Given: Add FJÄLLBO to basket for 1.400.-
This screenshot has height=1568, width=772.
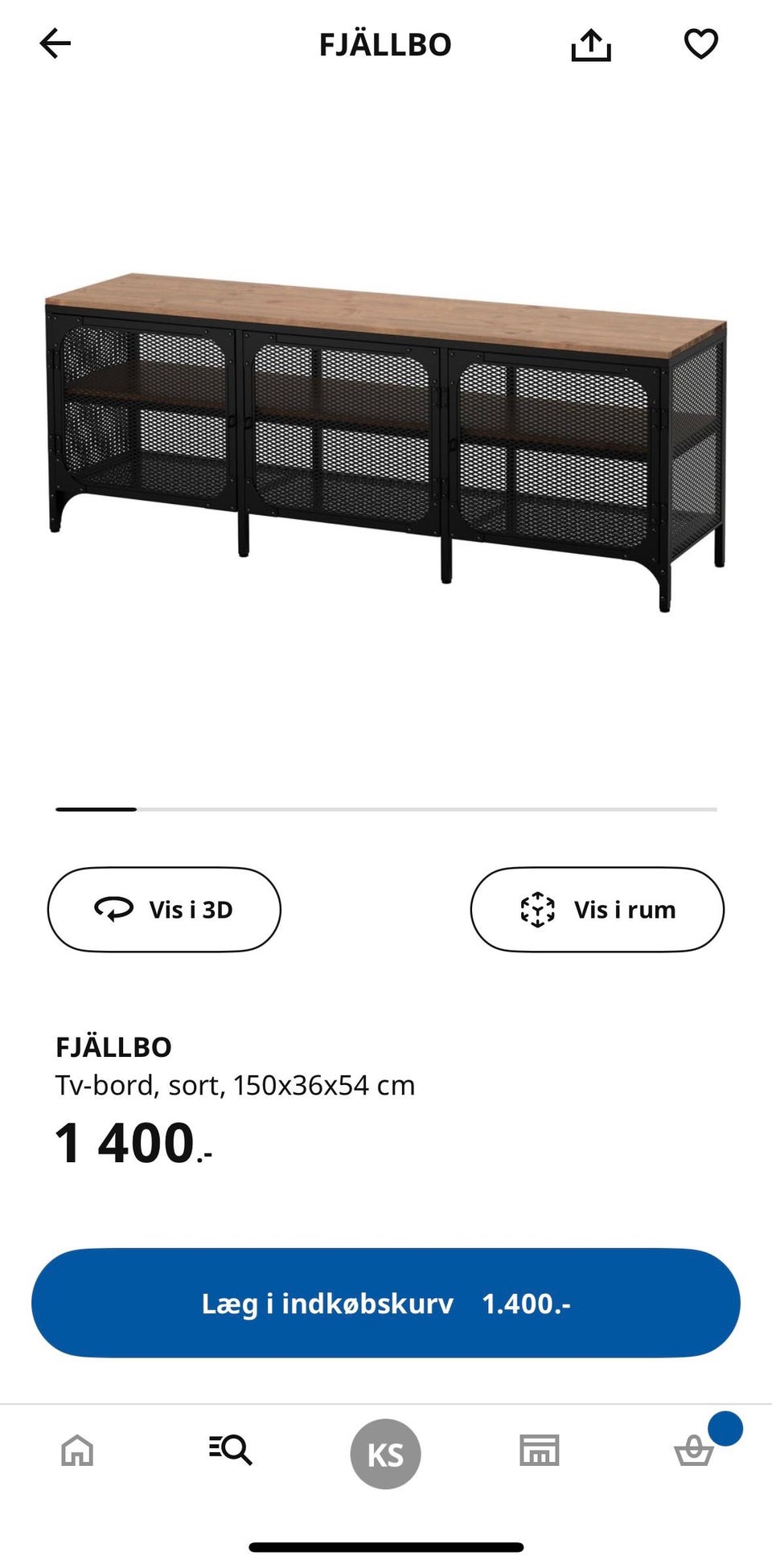Looking at the screenshot, I should (x=385, y=1303).
